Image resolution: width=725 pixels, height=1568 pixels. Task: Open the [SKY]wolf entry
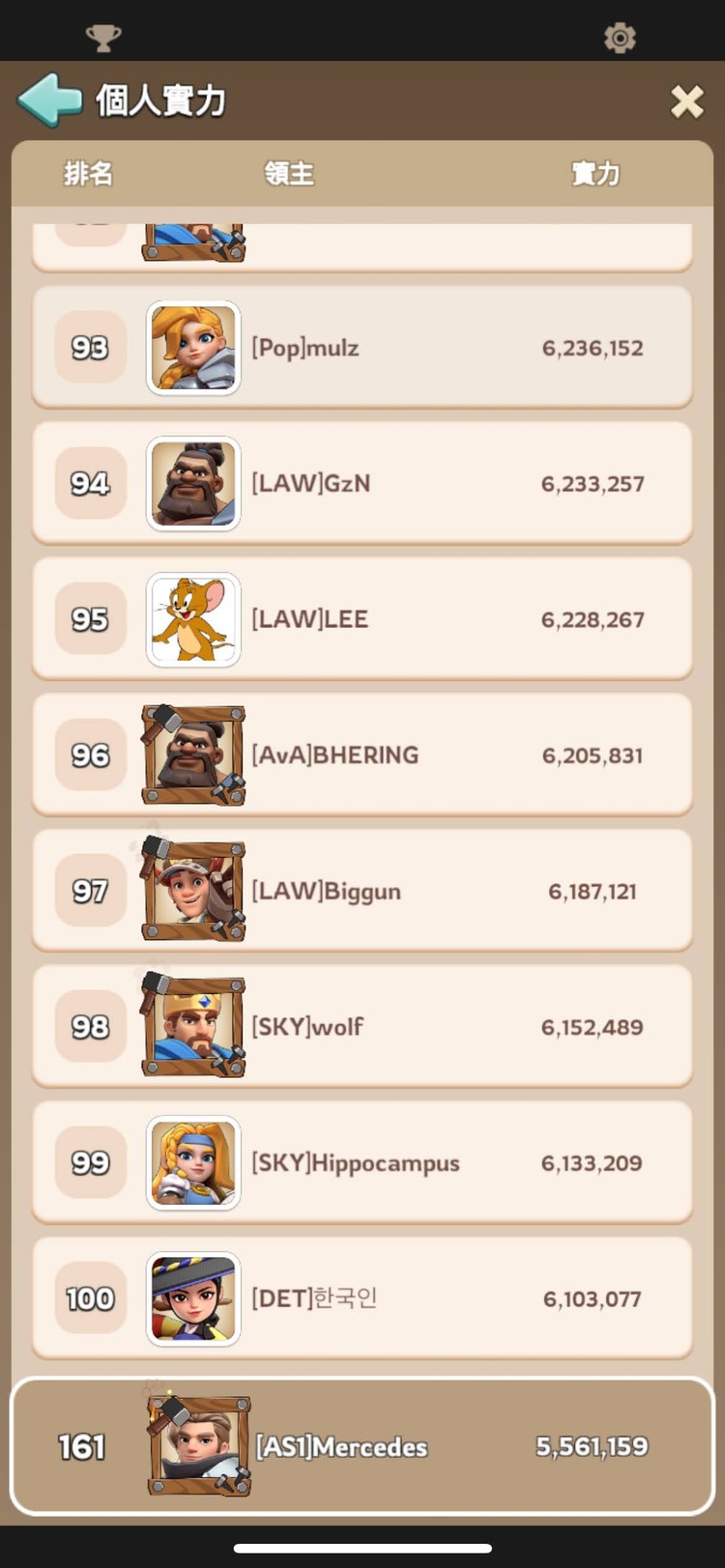[x=362, y=1027]
